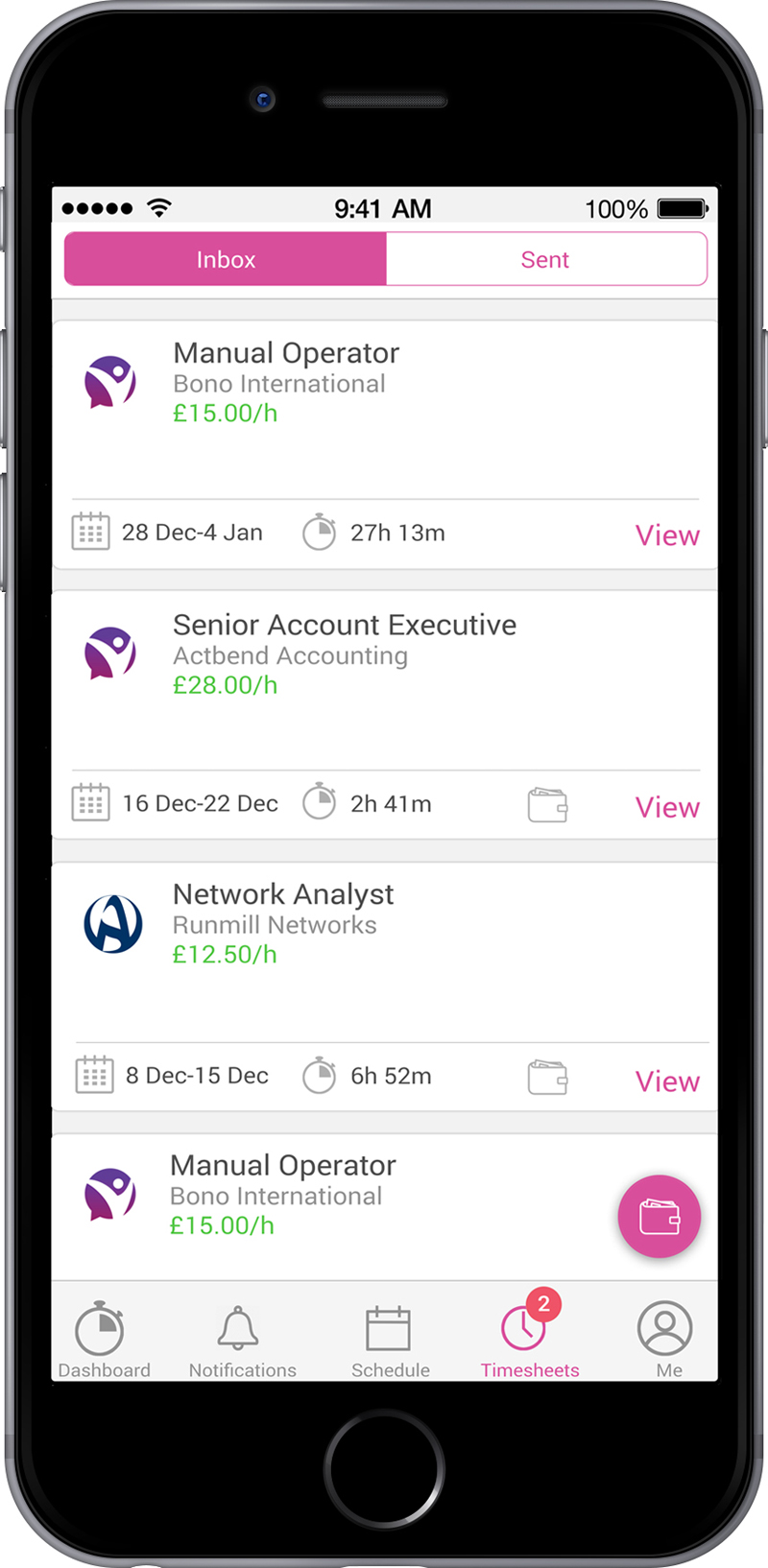Switch to the Inbox tab
The height and width of the screenshot is (1568, 768).
[226, 259]
